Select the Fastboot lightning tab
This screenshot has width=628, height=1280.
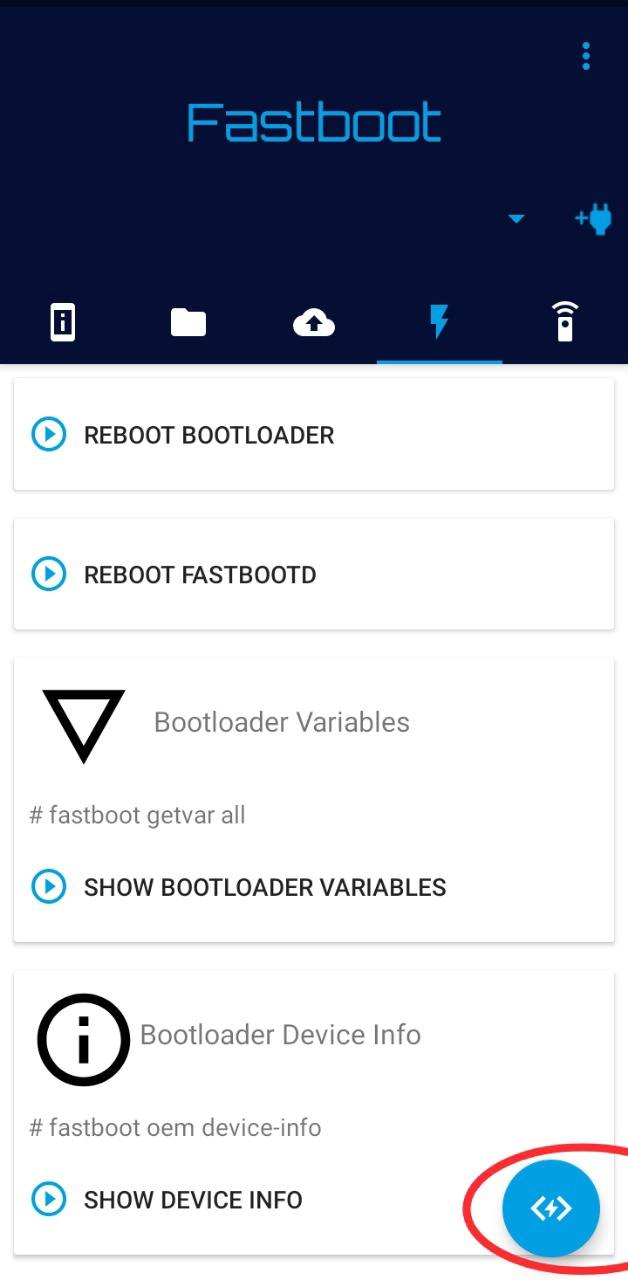439,322
